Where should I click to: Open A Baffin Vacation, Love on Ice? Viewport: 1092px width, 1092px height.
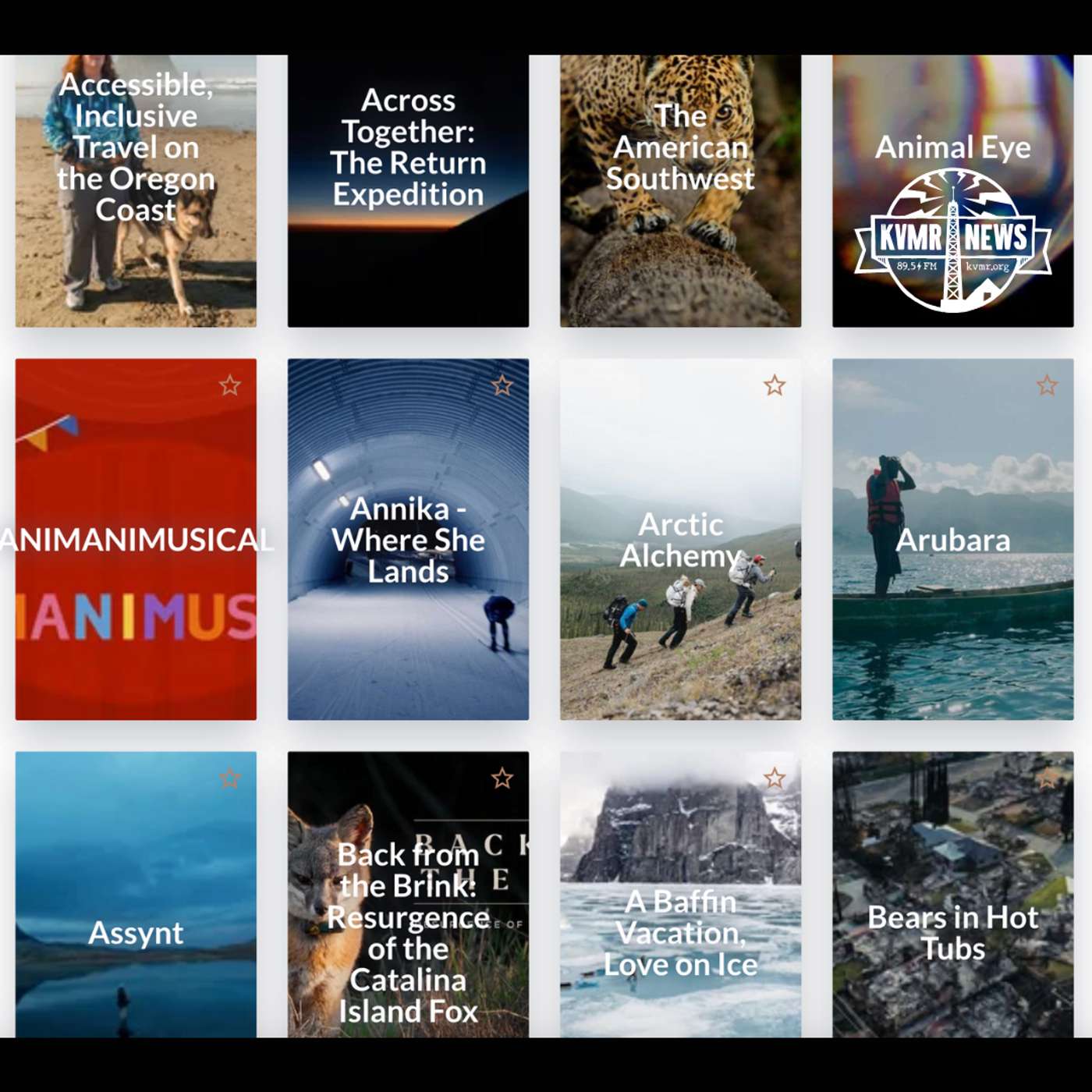tap(680, 897)
